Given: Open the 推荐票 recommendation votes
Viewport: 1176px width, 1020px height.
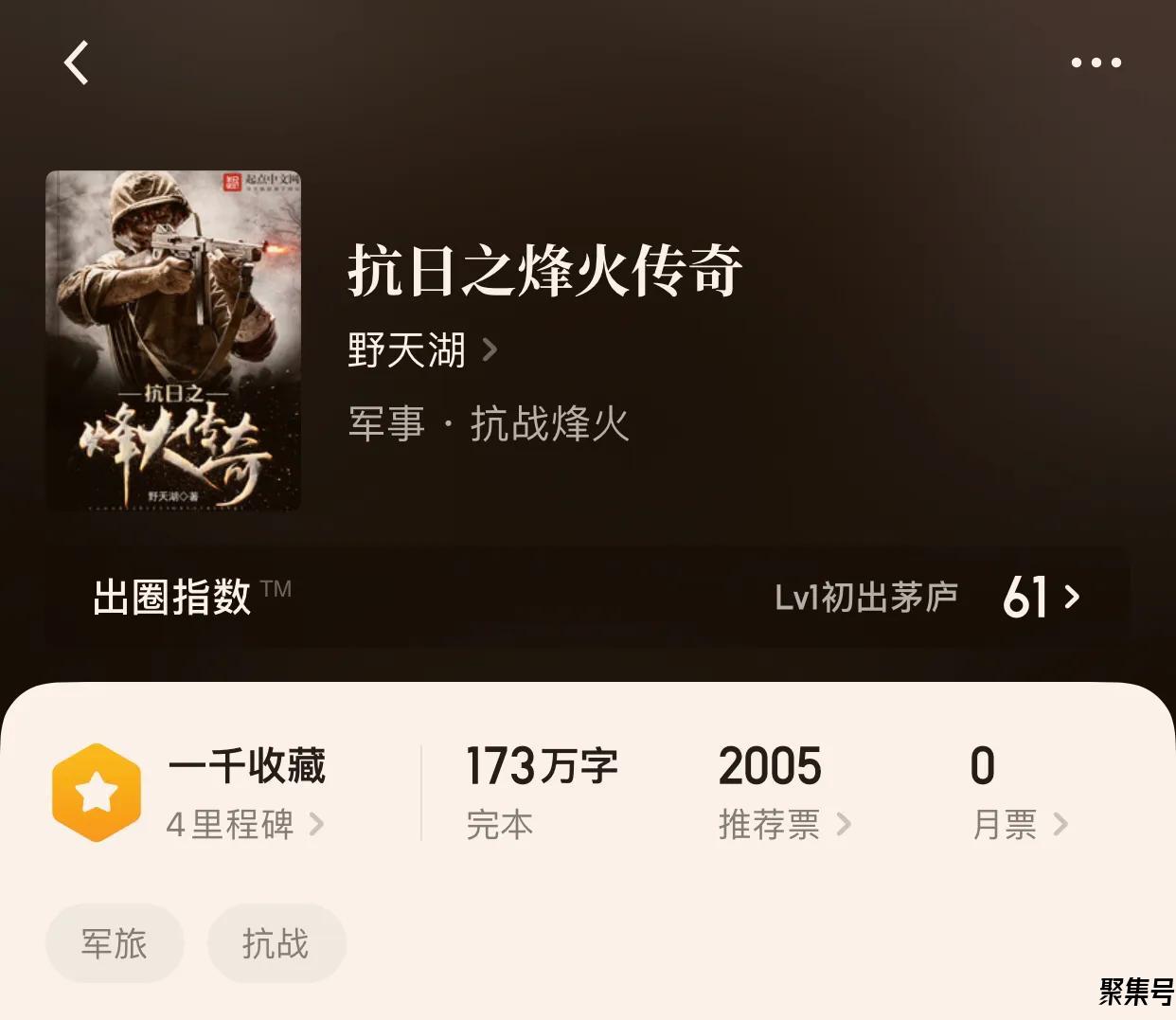Looking at the screenshot, I should point(784,824).
